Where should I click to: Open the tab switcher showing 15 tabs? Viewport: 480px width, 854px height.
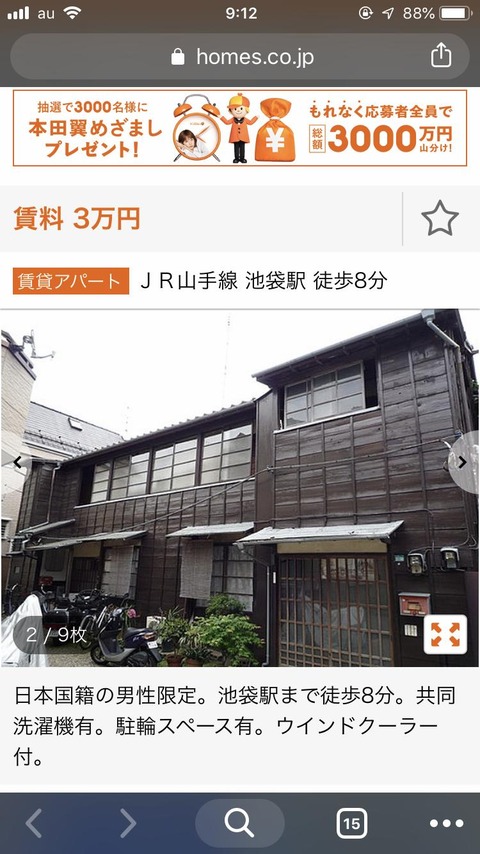click(x=351, y=824)
